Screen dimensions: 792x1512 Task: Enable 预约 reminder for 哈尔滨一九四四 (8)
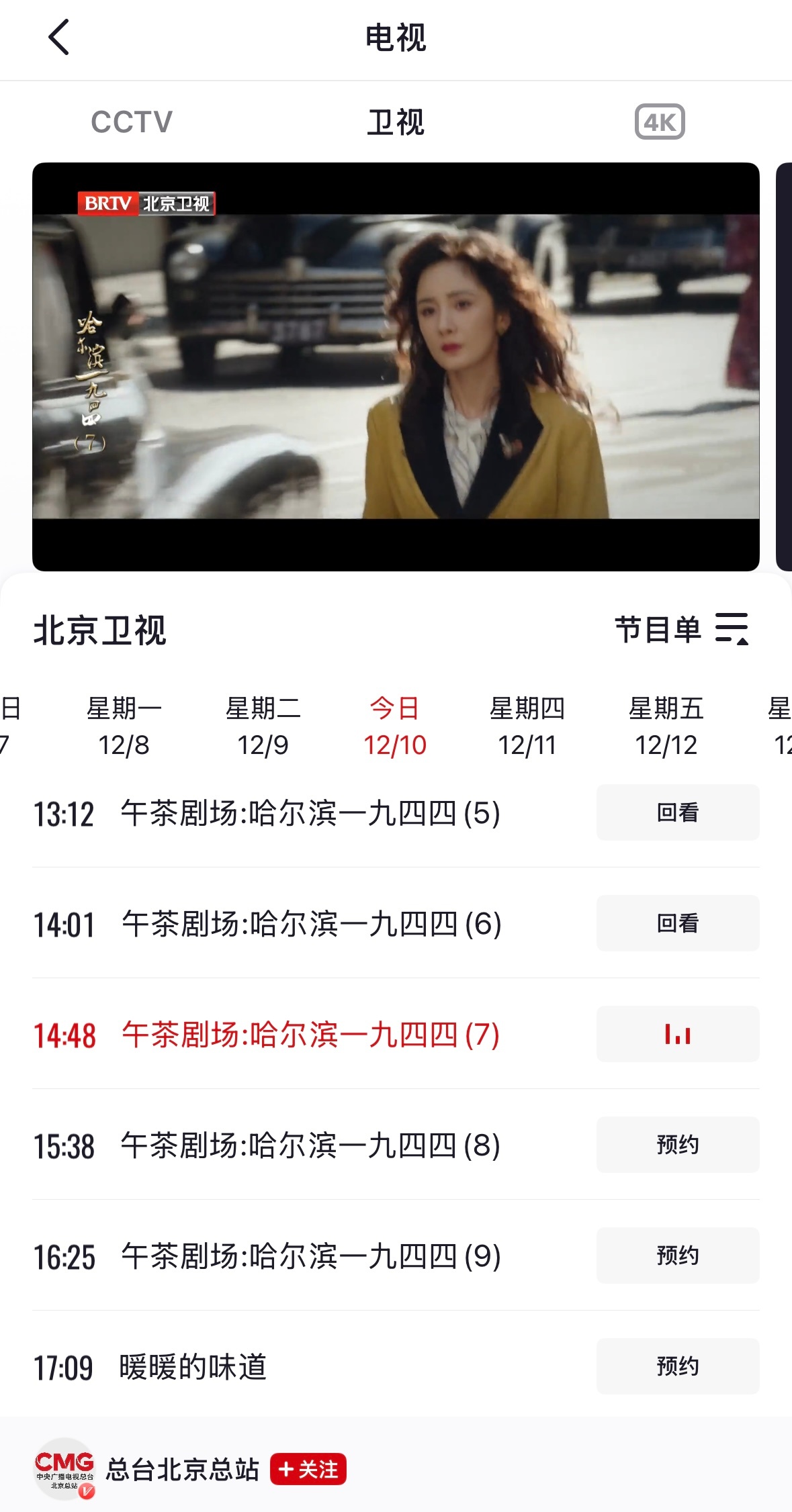[x=677, y=1145]
